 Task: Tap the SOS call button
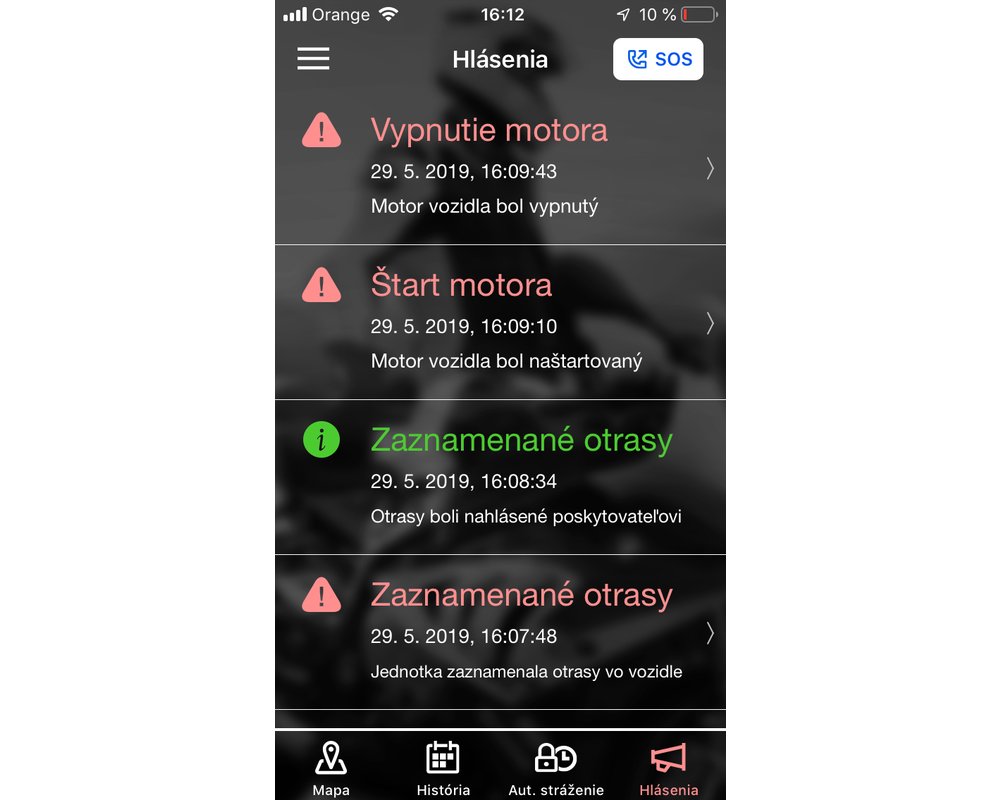(x=658, y=59)
